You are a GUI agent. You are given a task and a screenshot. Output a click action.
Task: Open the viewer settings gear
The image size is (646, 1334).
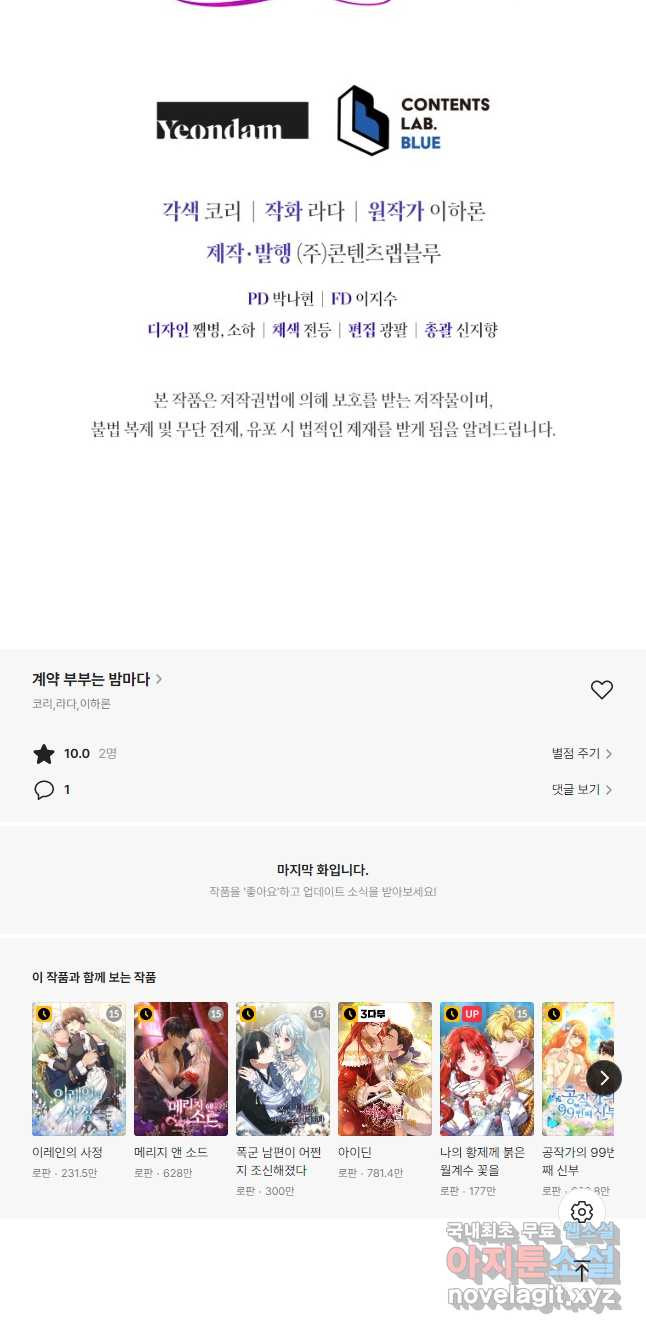[582, 1213]
